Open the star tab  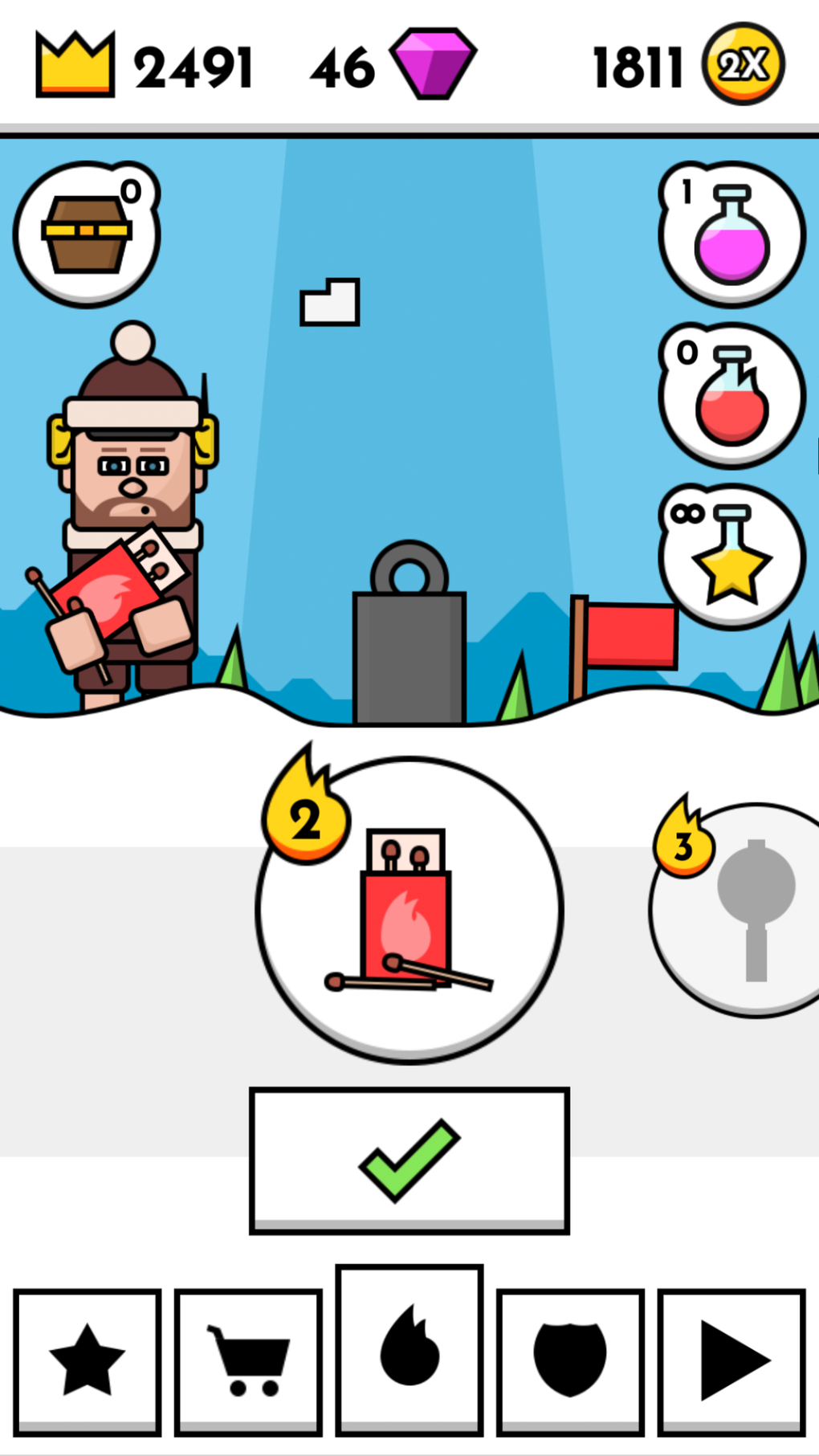pos(88,1361)
